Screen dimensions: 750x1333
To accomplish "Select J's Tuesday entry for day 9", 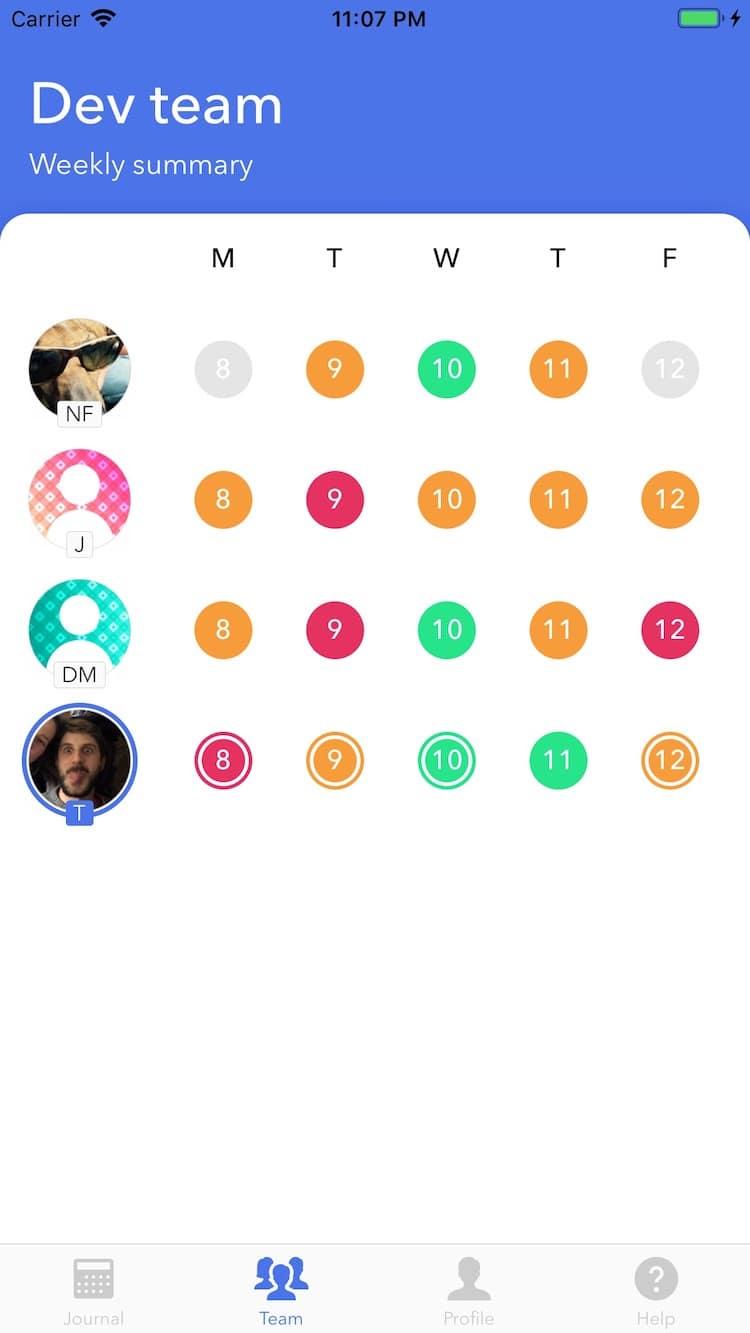I will pyautogui.click(x=334, y=500).
